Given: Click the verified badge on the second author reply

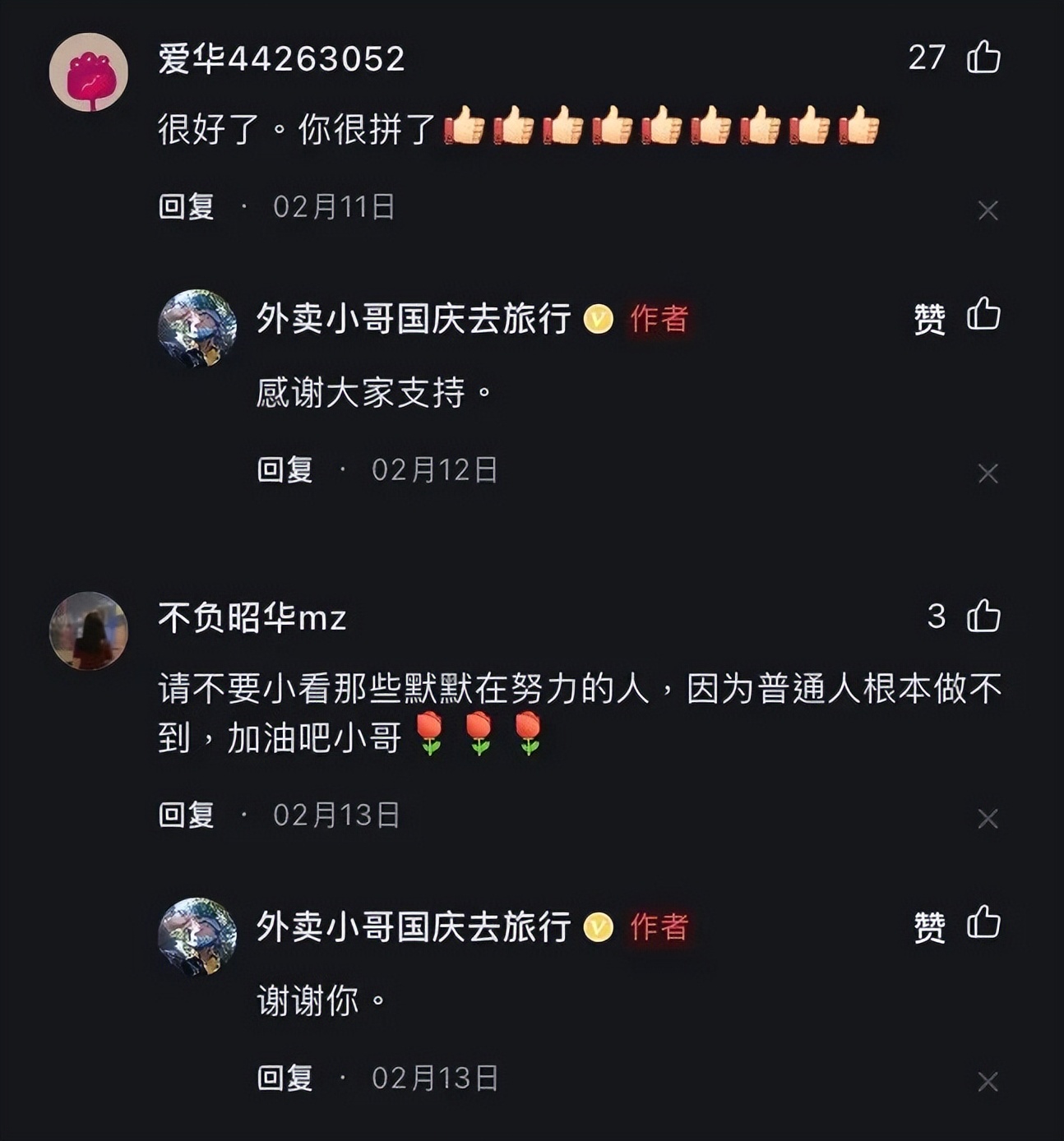Looking at the screenshot, I should 599,927.
